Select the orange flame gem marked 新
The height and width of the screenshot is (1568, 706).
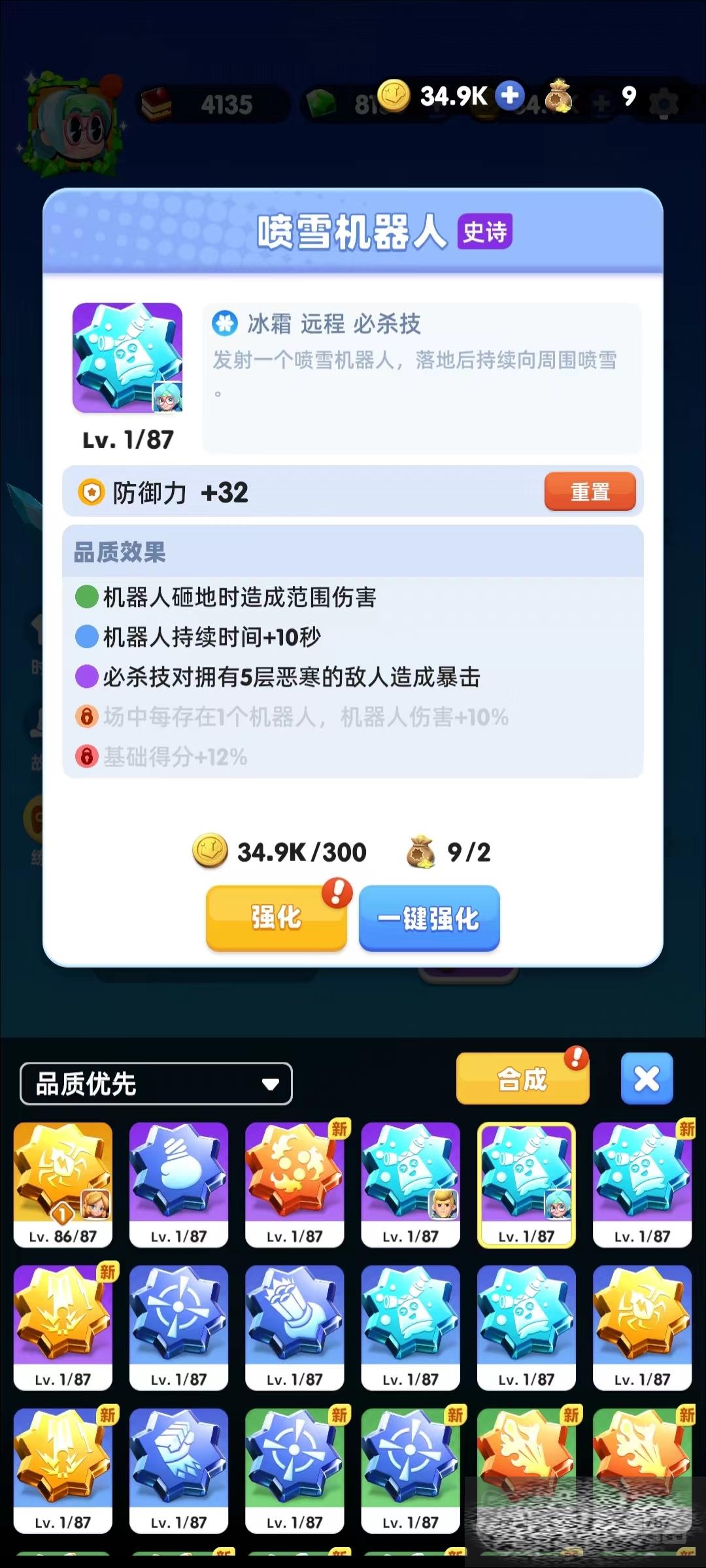pyautogui.click(x=294, y=1183)
